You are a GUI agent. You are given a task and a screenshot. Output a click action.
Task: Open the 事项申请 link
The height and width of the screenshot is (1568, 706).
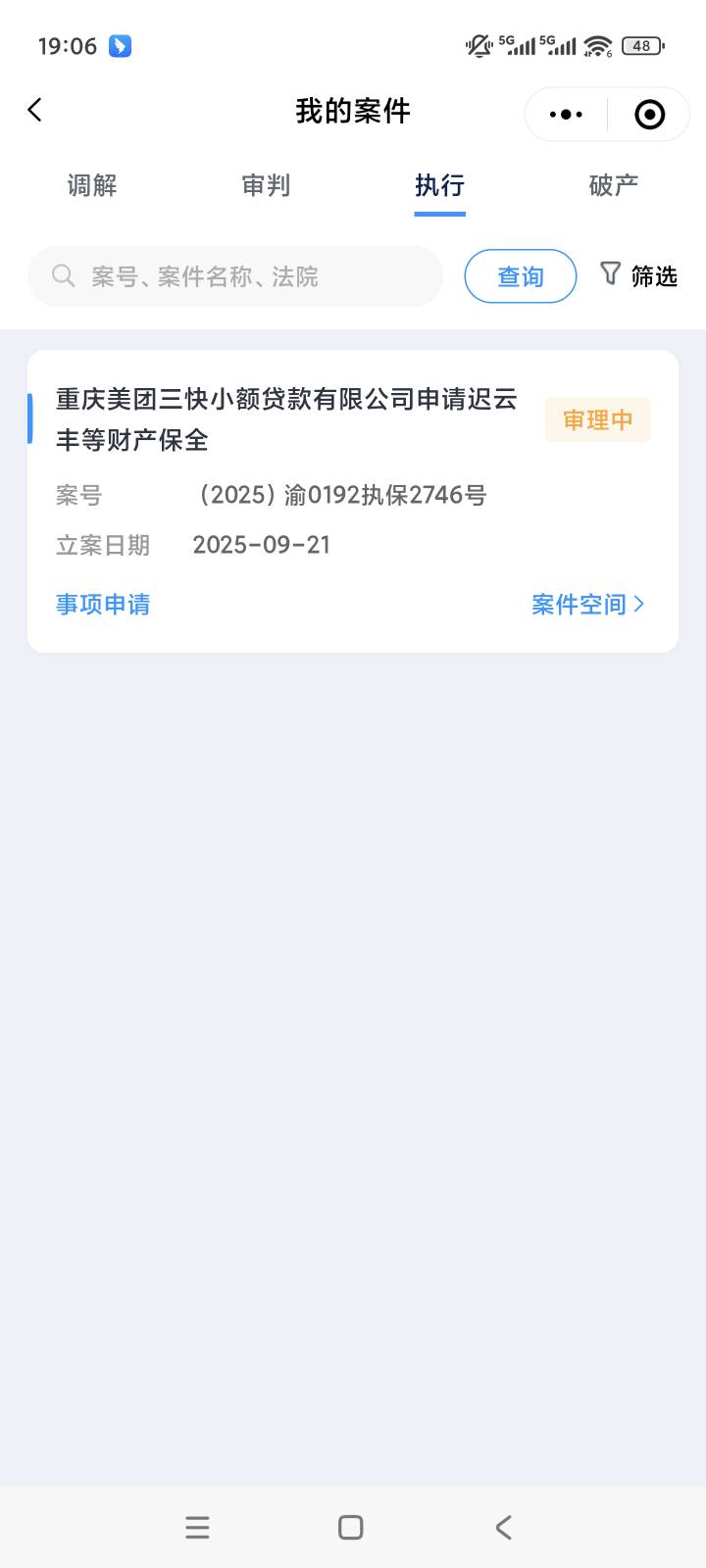(103, 604)
